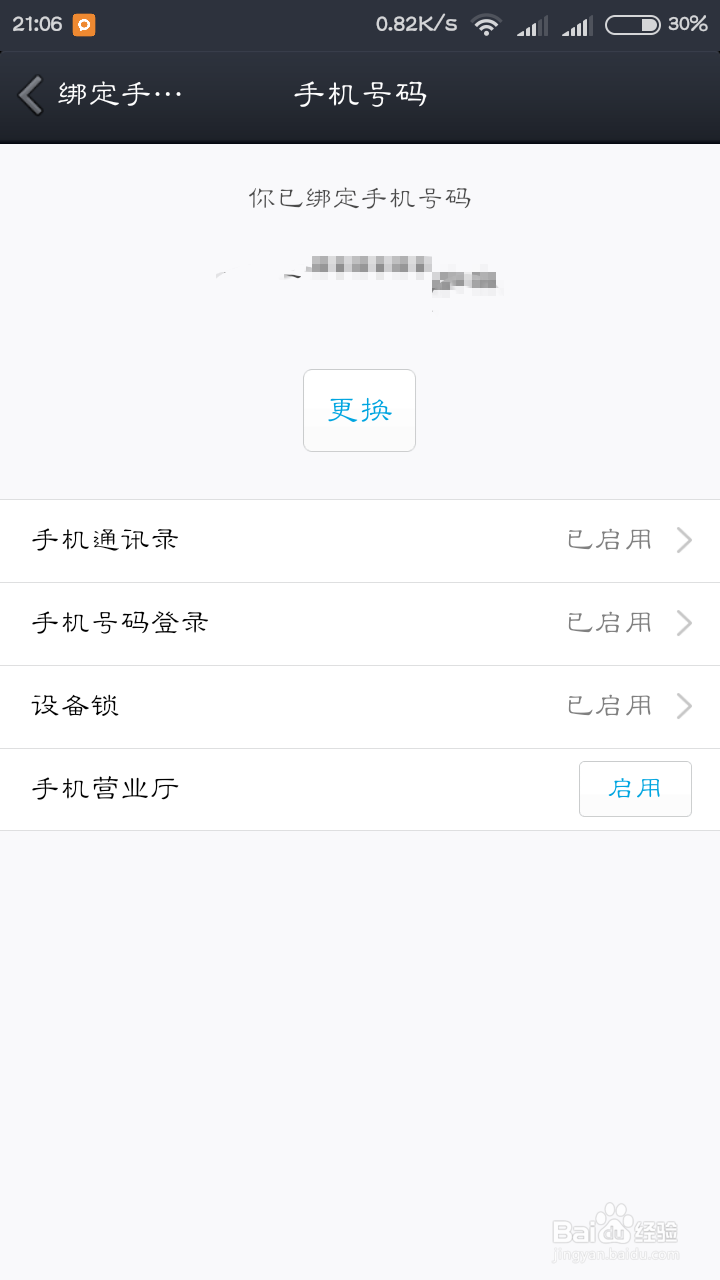Enable 手机营业厅 with the 启用 button
This screenshot has width=720, height=1280.
pos(635,789)
